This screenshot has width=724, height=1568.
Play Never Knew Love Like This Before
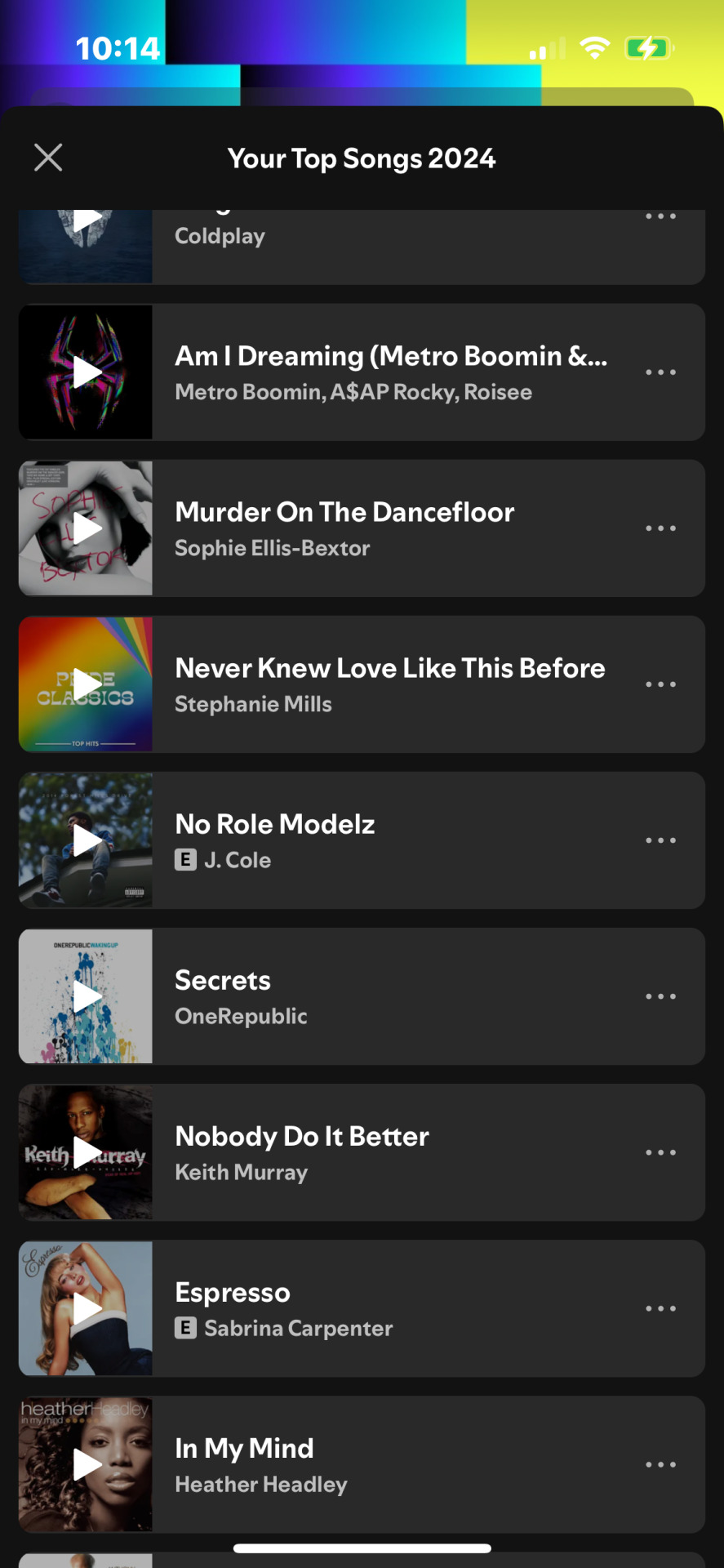[86, 684]
